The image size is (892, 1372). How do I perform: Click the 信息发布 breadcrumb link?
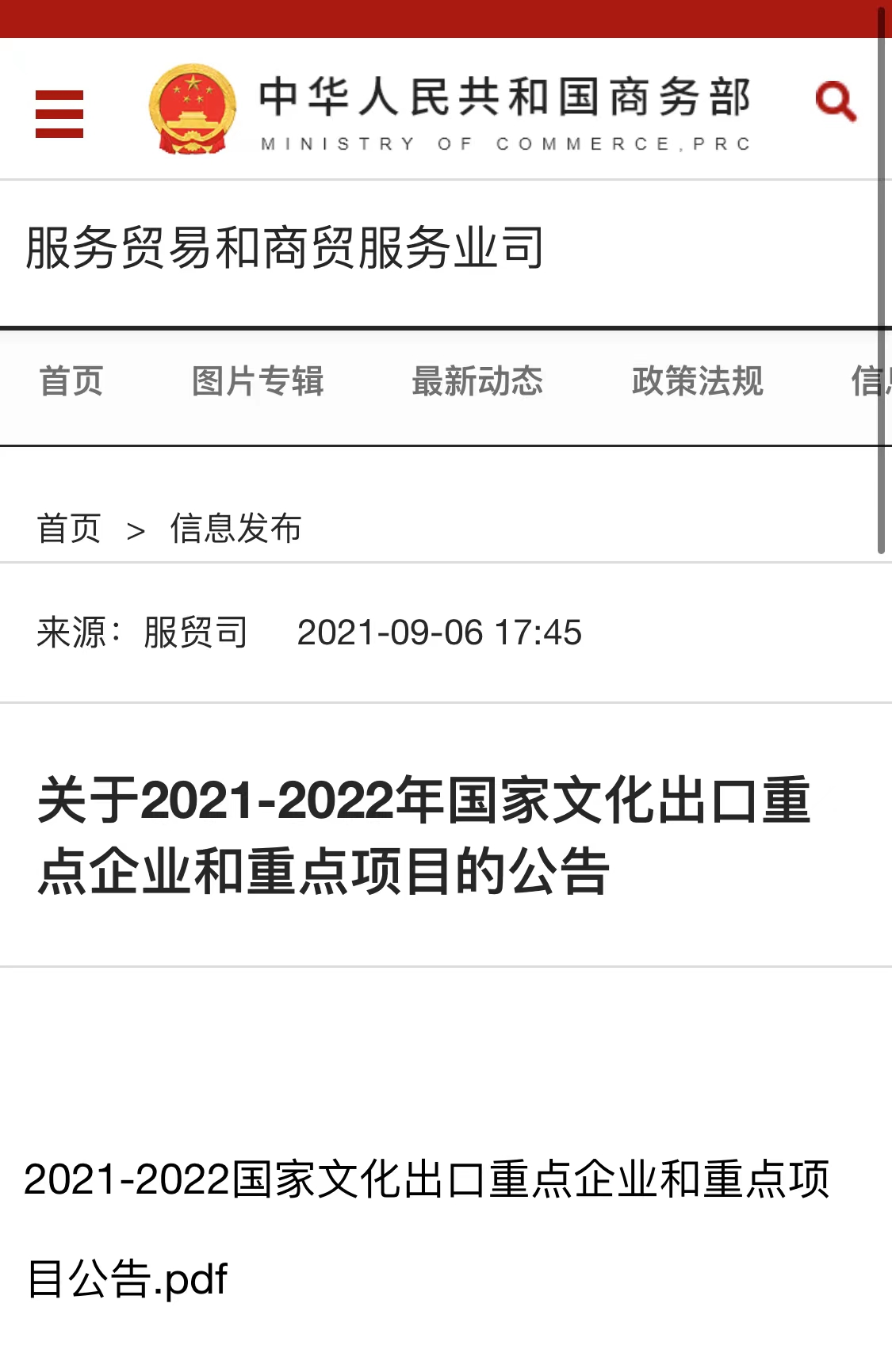point(238,529)
